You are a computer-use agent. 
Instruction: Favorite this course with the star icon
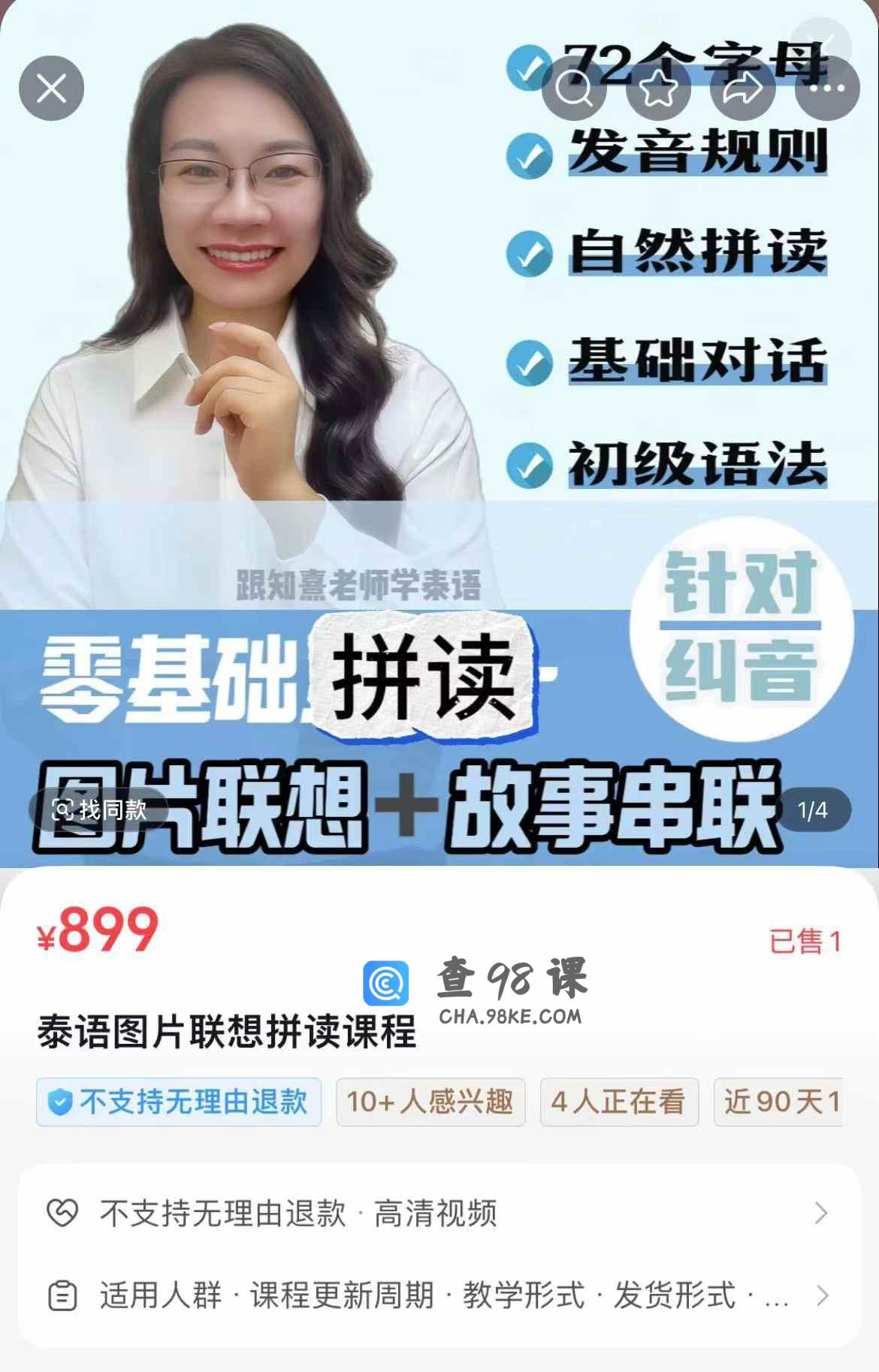(658, 89)
